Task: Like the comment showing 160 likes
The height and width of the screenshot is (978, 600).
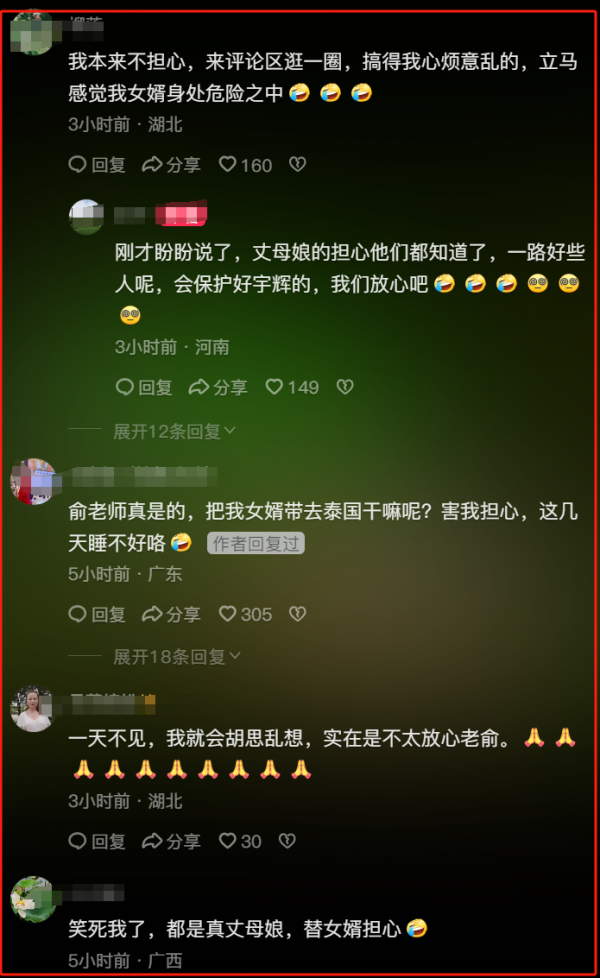Action: [245, 165]
